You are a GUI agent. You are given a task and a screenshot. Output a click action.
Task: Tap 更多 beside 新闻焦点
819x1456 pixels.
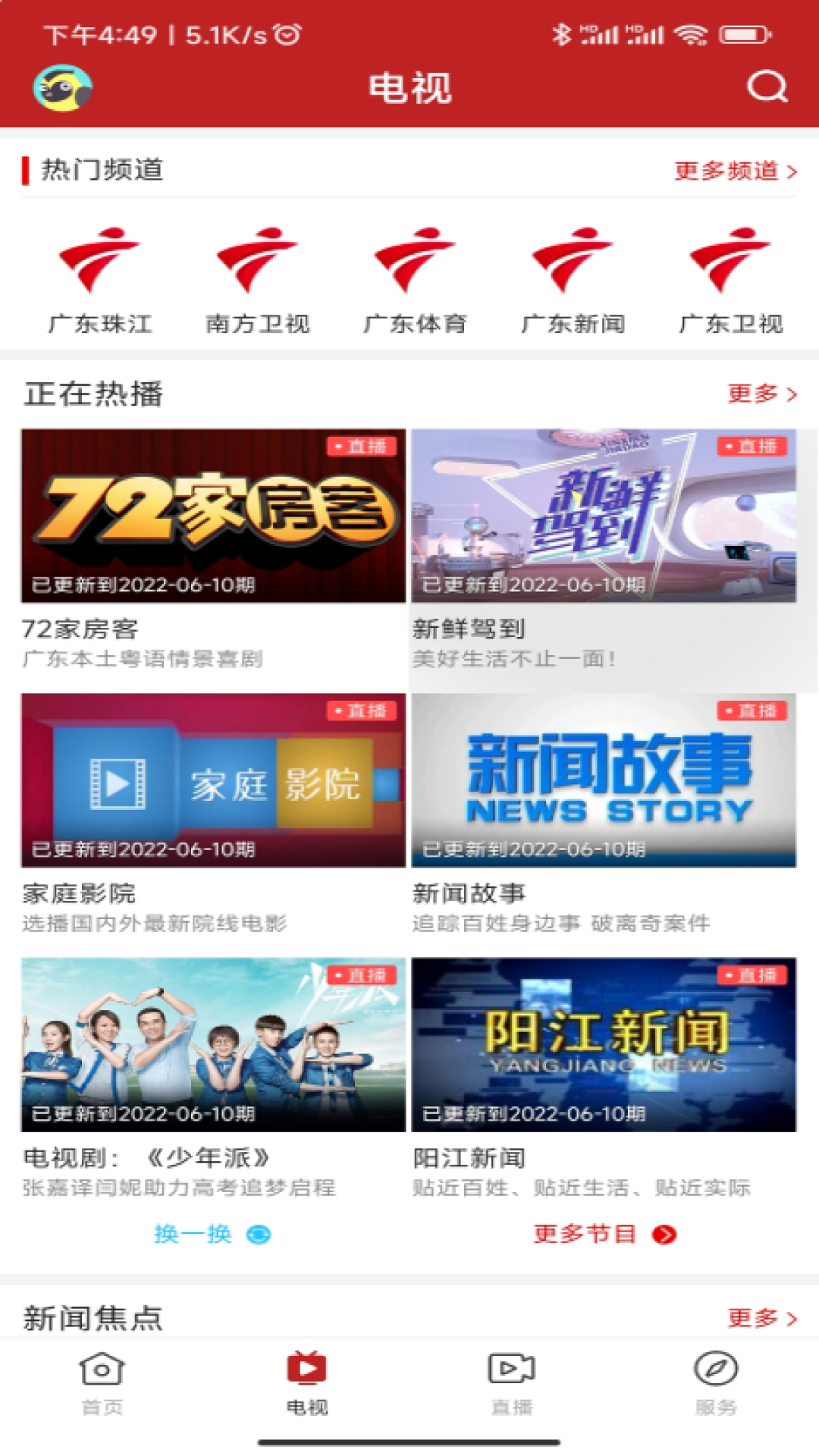click(x=761, y=1319)
